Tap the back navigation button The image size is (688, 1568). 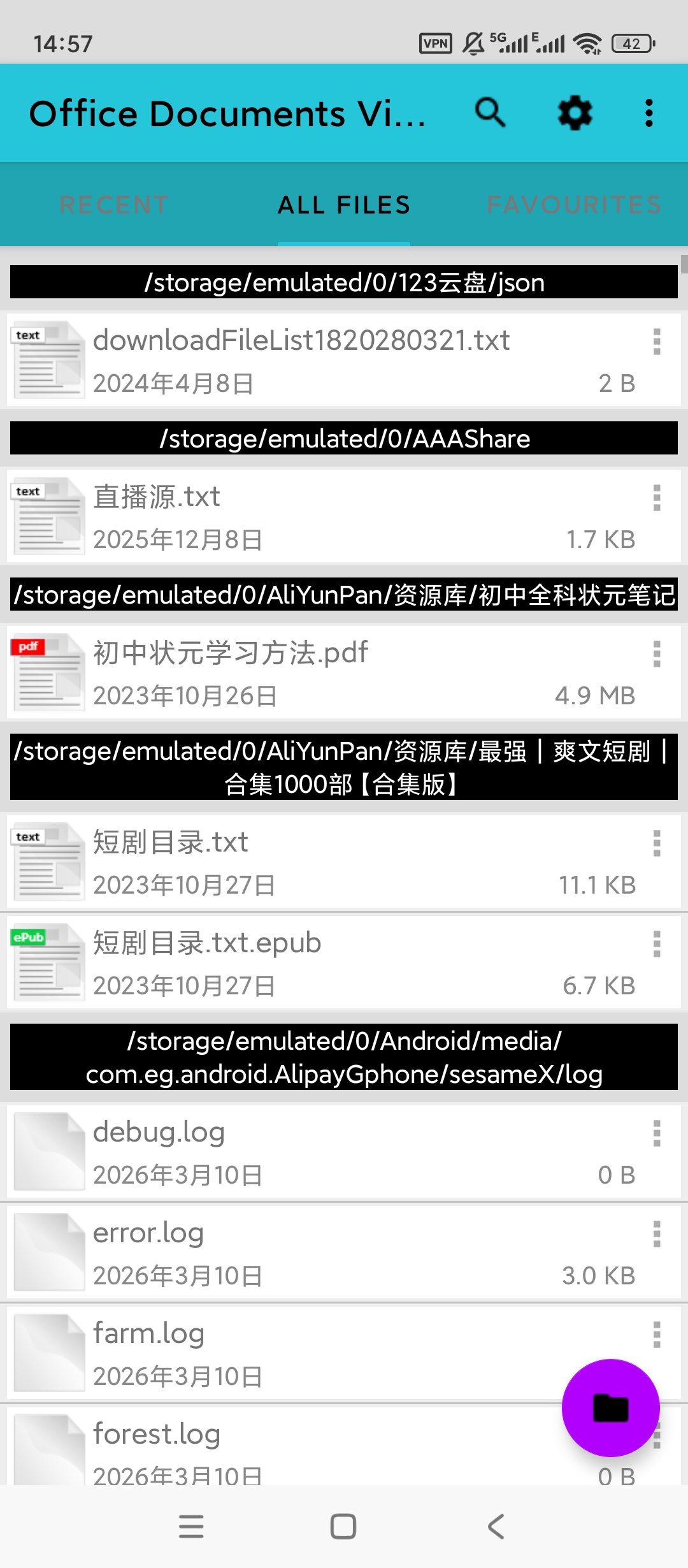point(495,1525)
